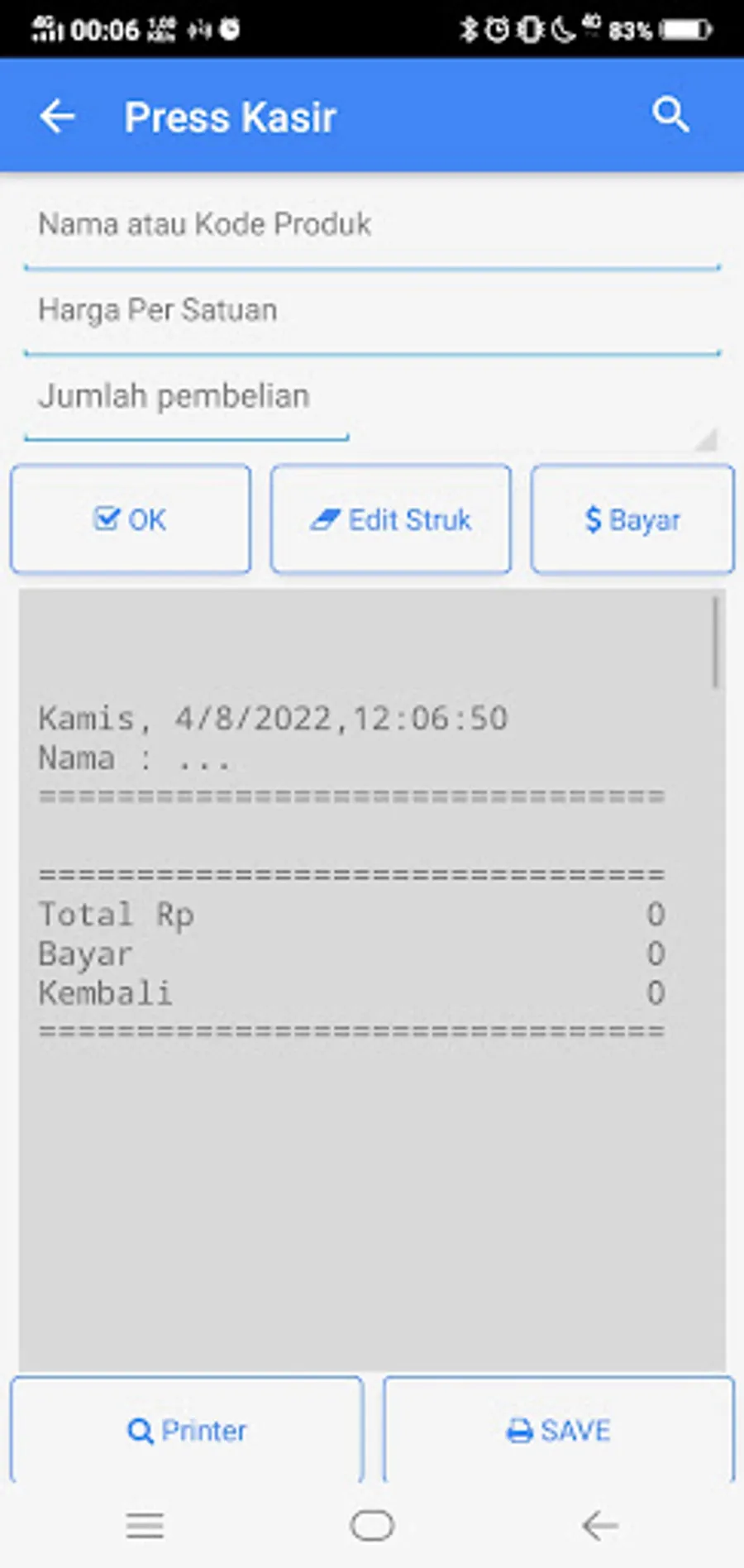Go back using the app bar arrow
744x1568 pixels.
(x=58, y=116)
